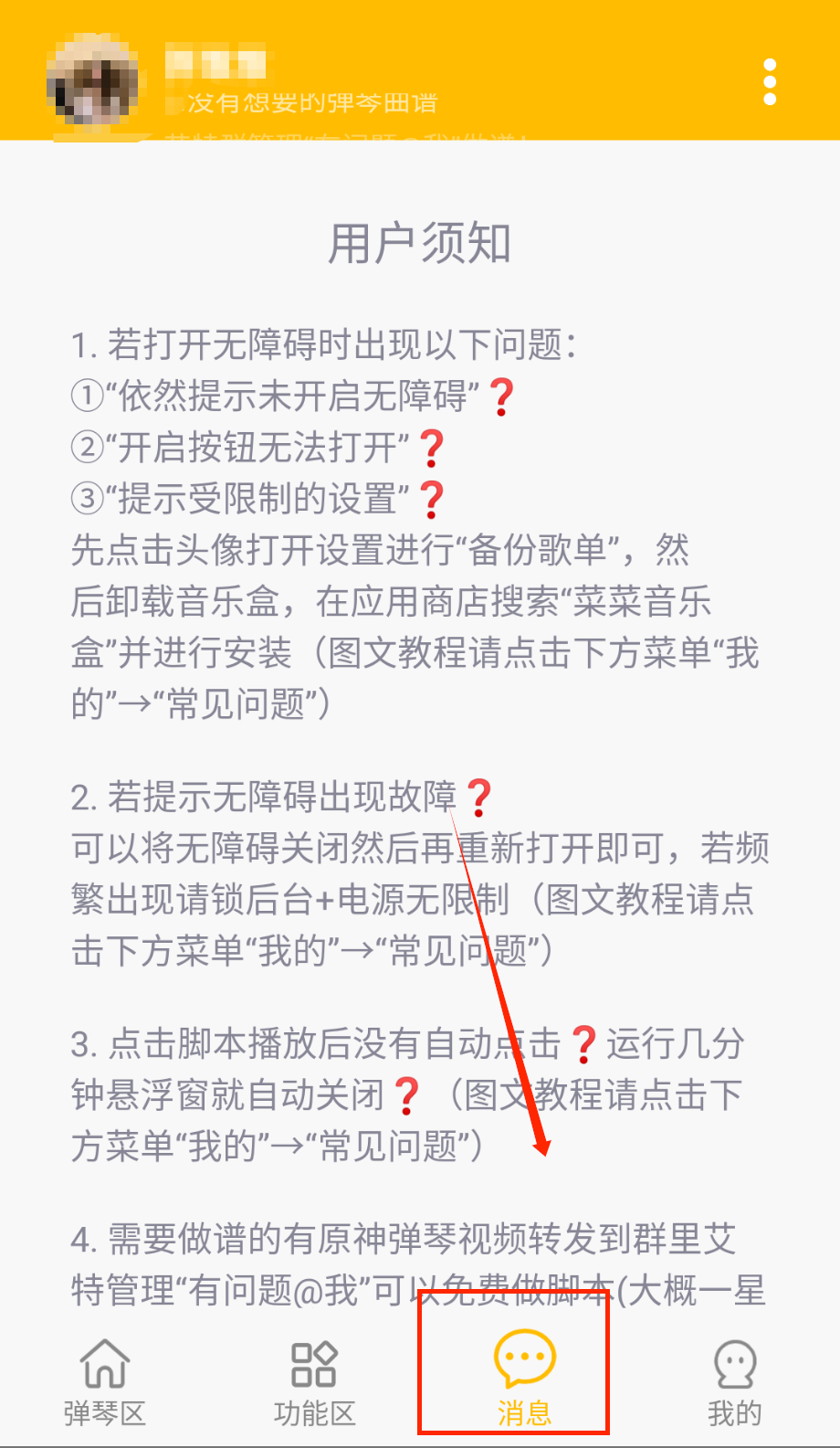Select the 消息 tab
The height and width of the screenshot is (1448, 840).
pyautogui.click(x=524, y=1382)
